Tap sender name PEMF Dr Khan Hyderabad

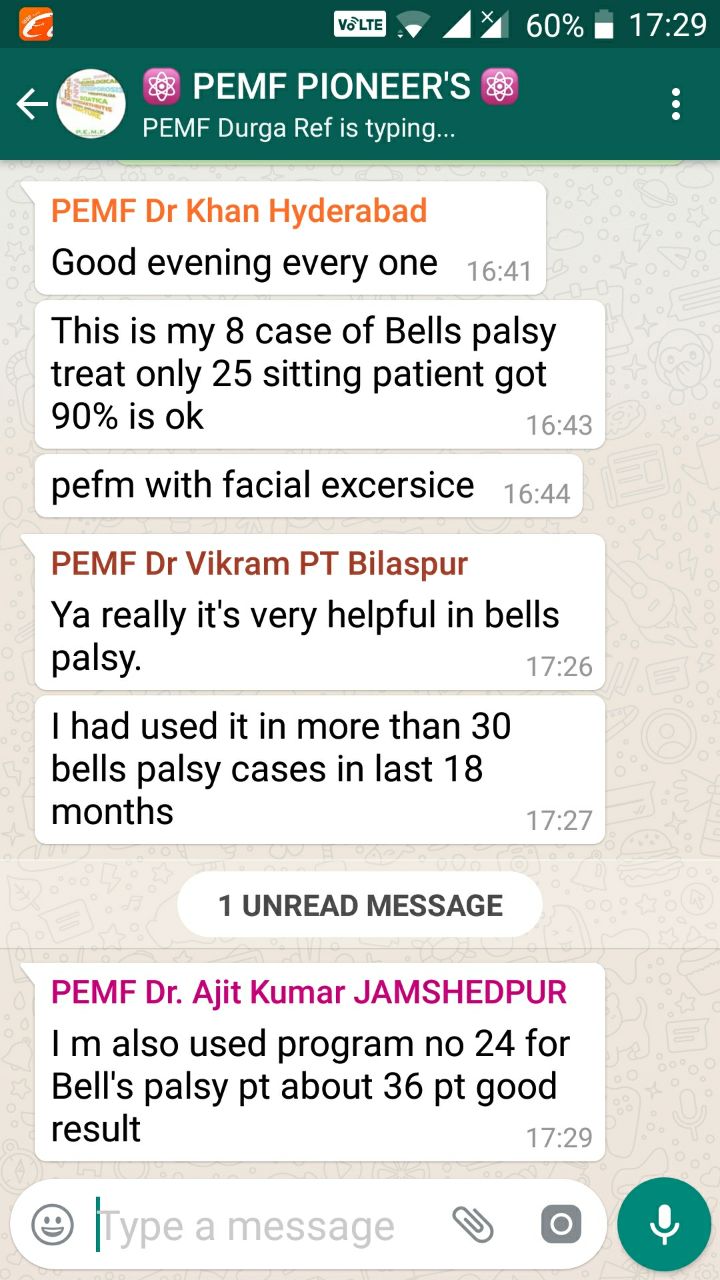pos(239,211)
